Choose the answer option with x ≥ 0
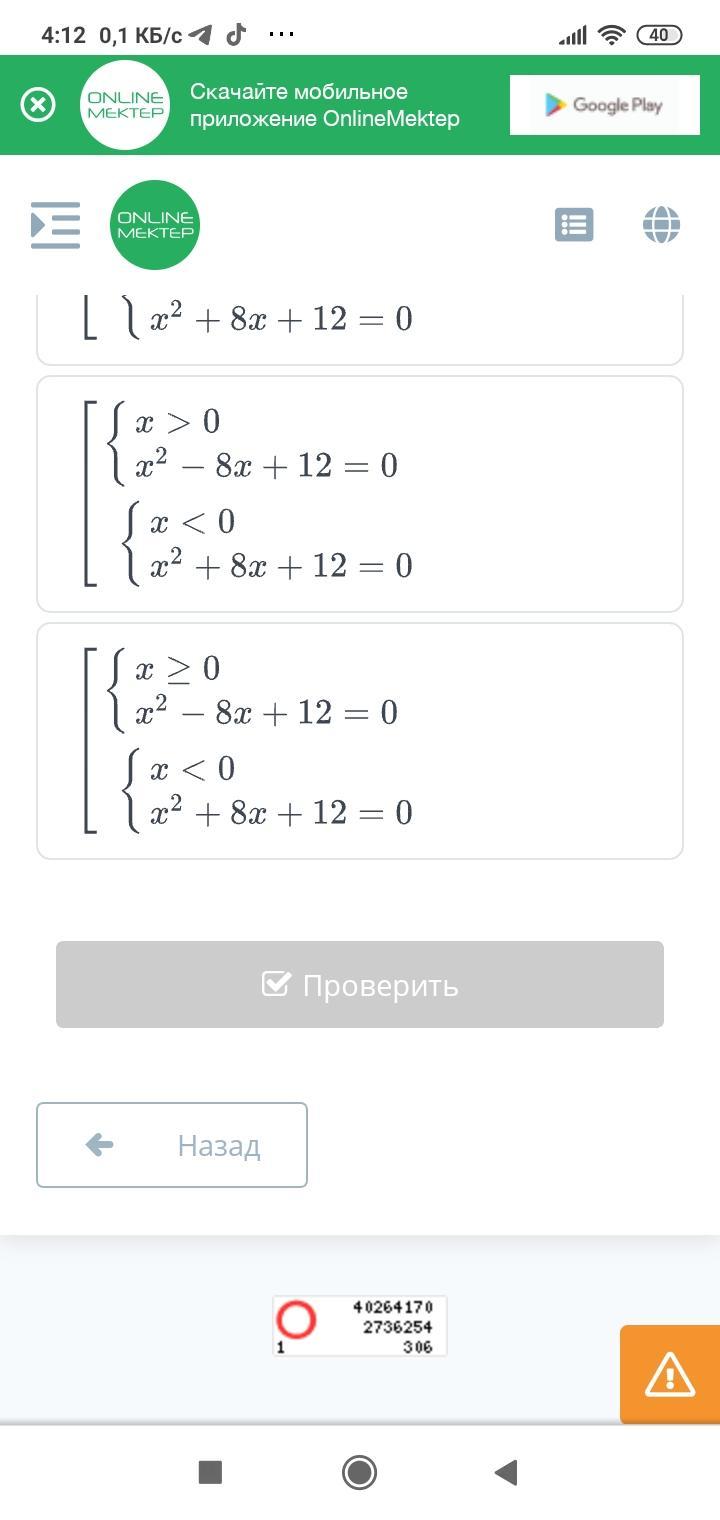720x1520 pixels. pos(360,741)
